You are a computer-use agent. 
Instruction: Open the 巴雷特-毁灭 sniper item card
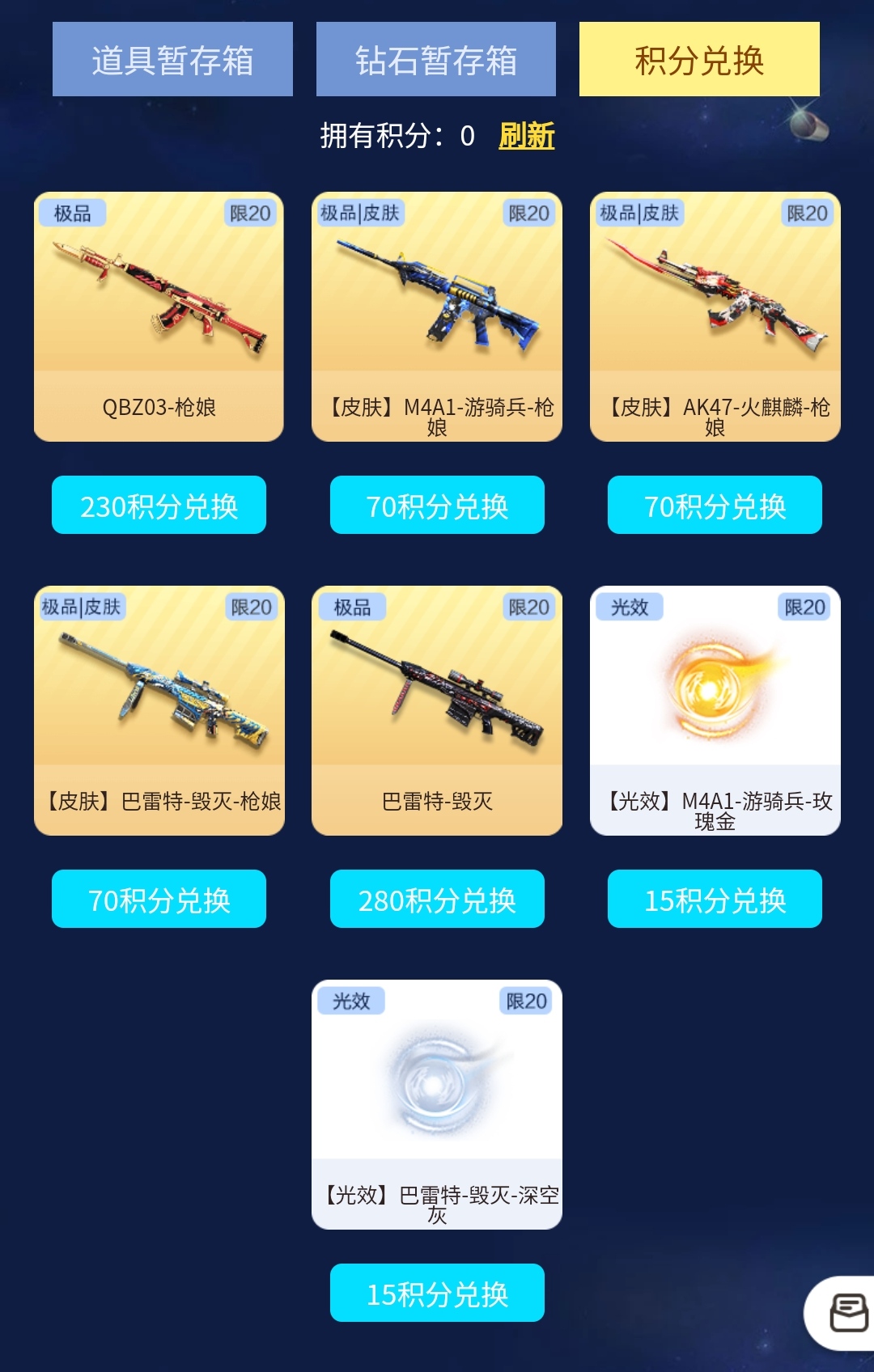437,710
